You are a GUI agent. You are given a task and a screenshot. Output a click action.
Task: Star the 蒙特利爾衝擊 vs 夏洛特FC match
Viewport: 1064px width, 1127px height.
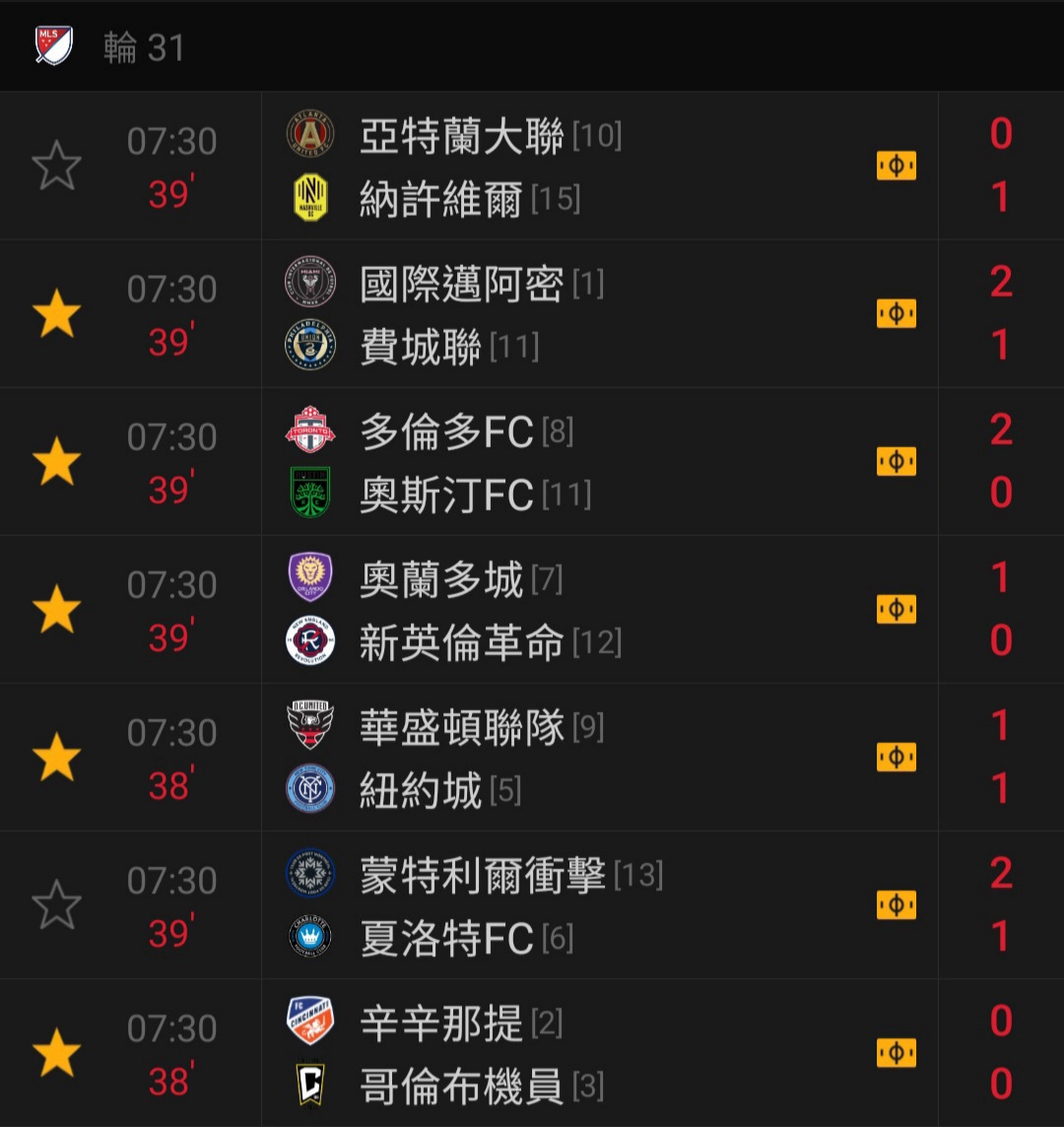(56, 904)
